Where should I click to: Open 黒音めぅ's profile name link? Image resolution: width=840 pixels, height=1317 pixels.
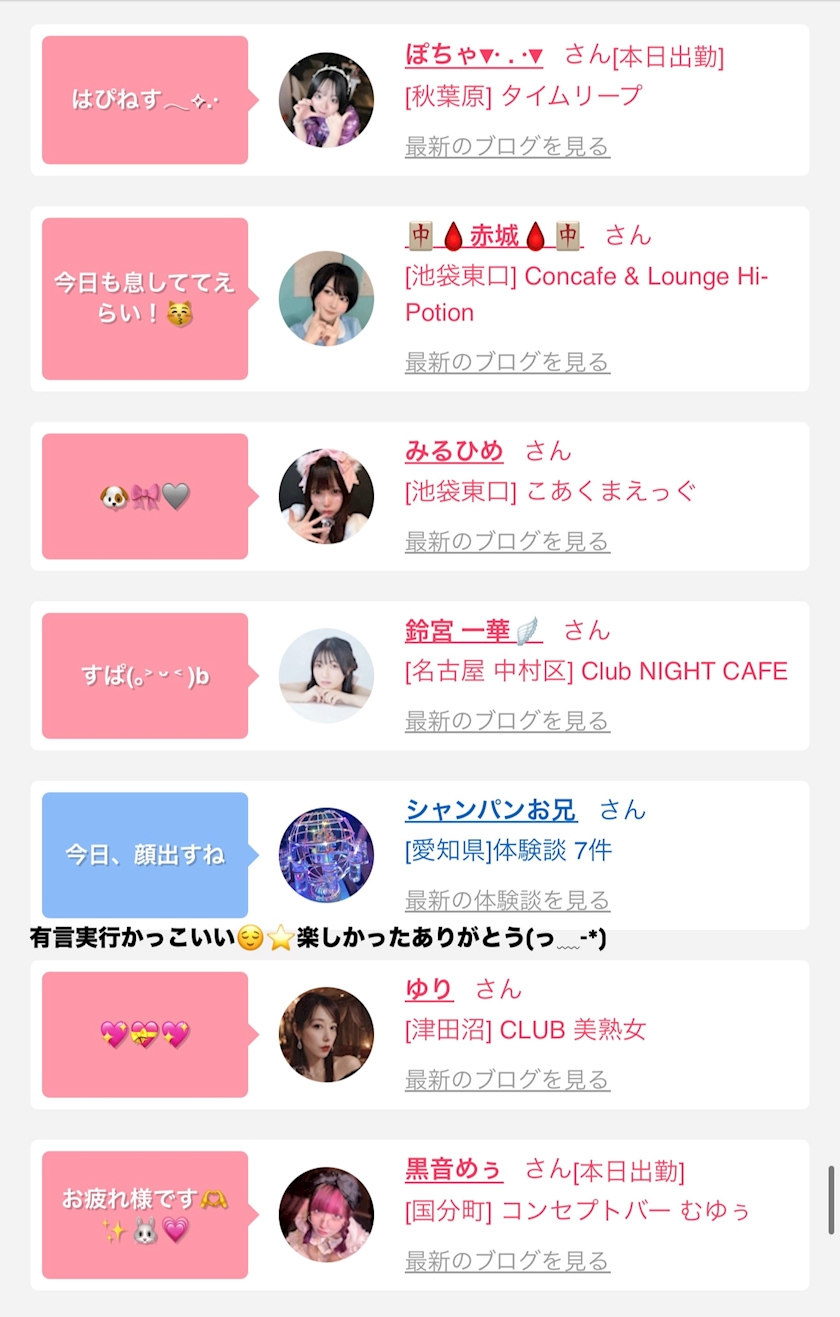[454, 1169]
